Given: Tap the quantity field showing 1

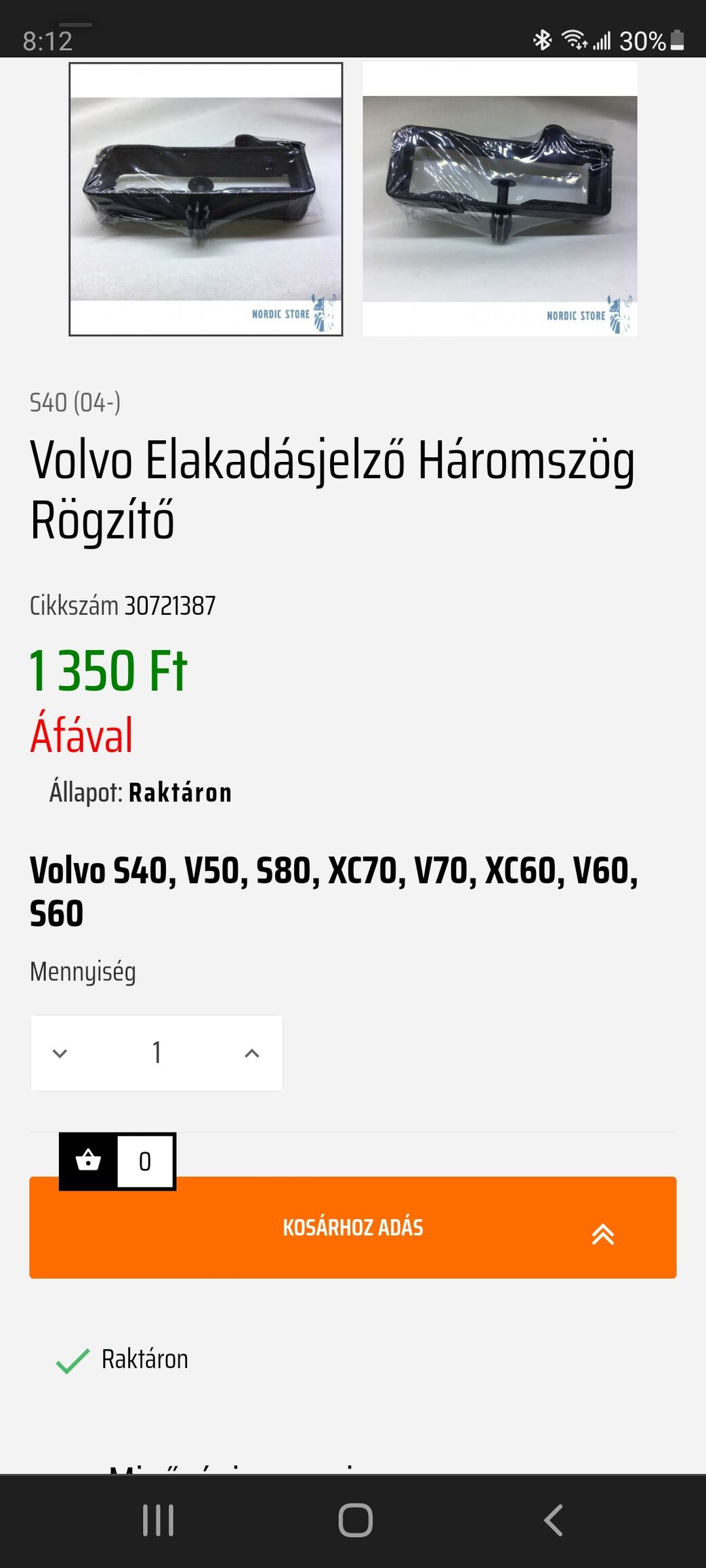Looking at the screenshot, I should pos(157,1053).
